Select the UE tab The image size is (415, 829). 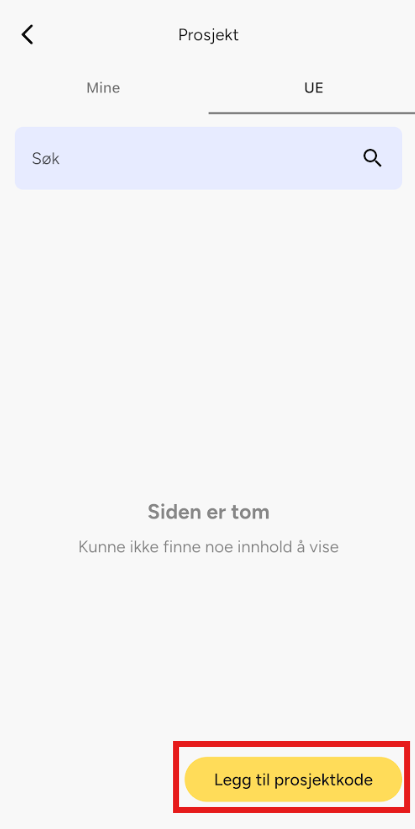(313, 88)
